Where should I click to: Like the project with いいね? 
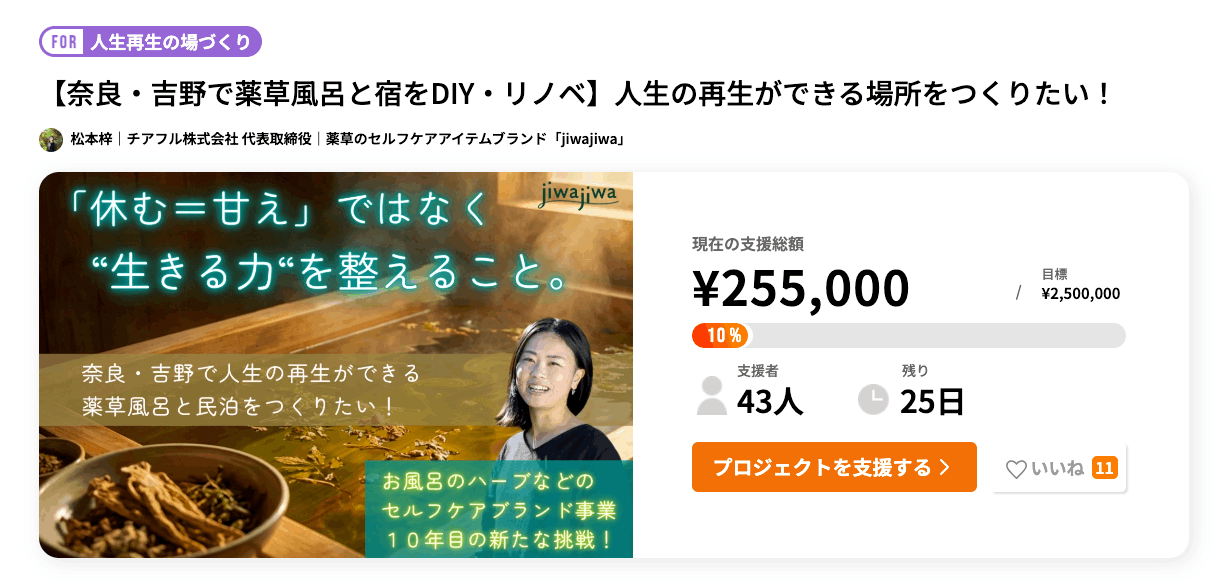pyautogui.click(x=1059, y=468)
